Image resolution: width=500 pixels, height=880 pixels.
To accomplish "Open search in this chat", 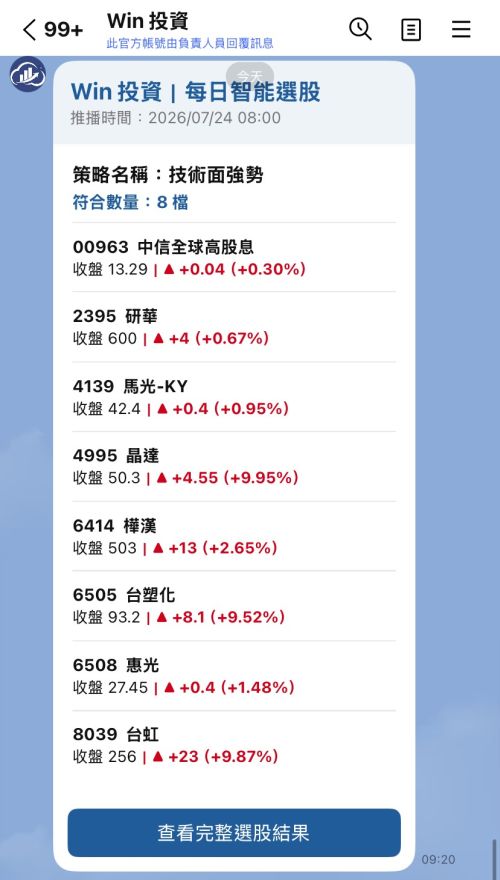I will point(360,29).
